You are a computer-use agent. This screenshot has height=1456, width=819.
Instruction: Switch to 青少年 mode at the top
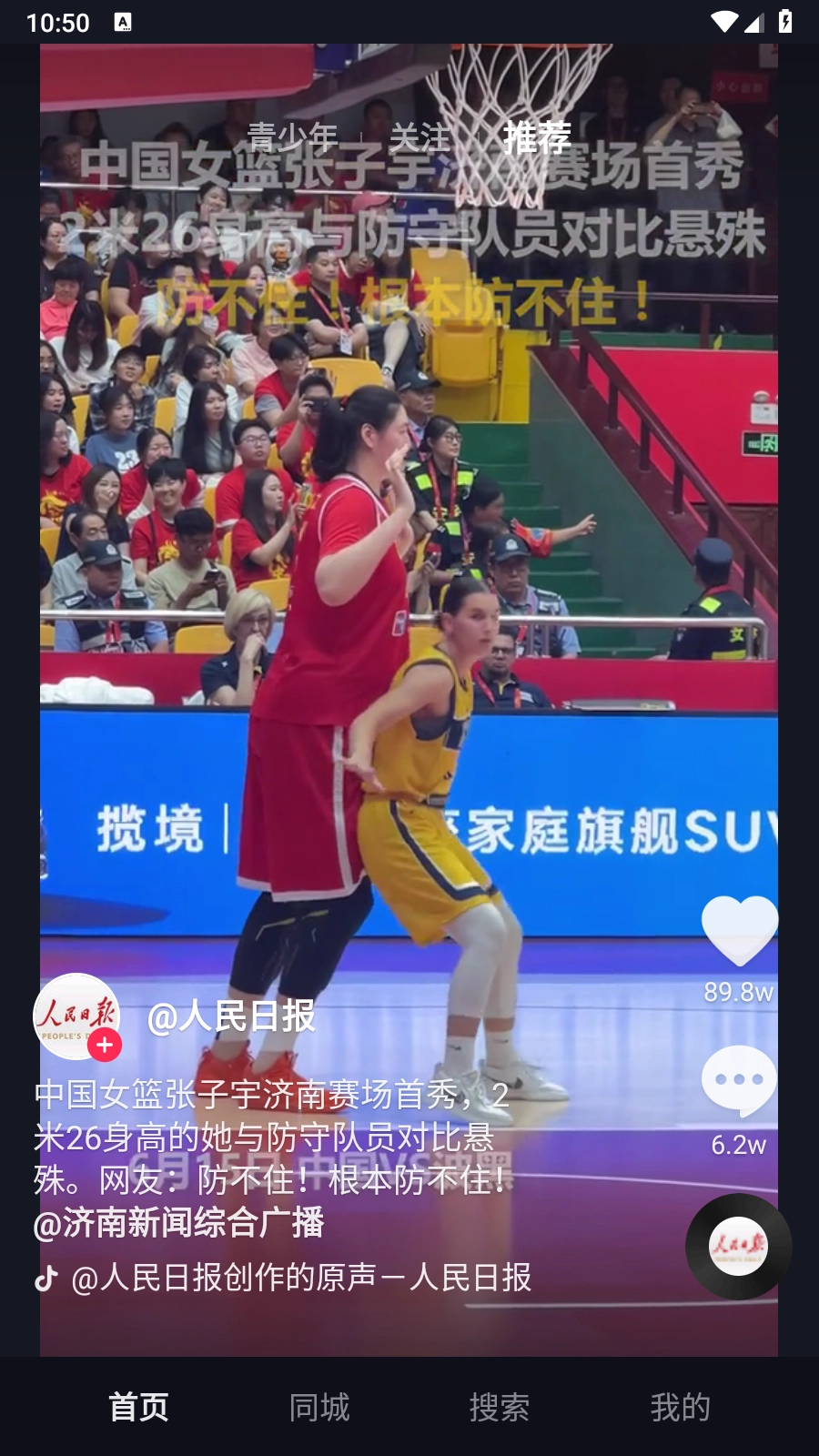(291, 138)
